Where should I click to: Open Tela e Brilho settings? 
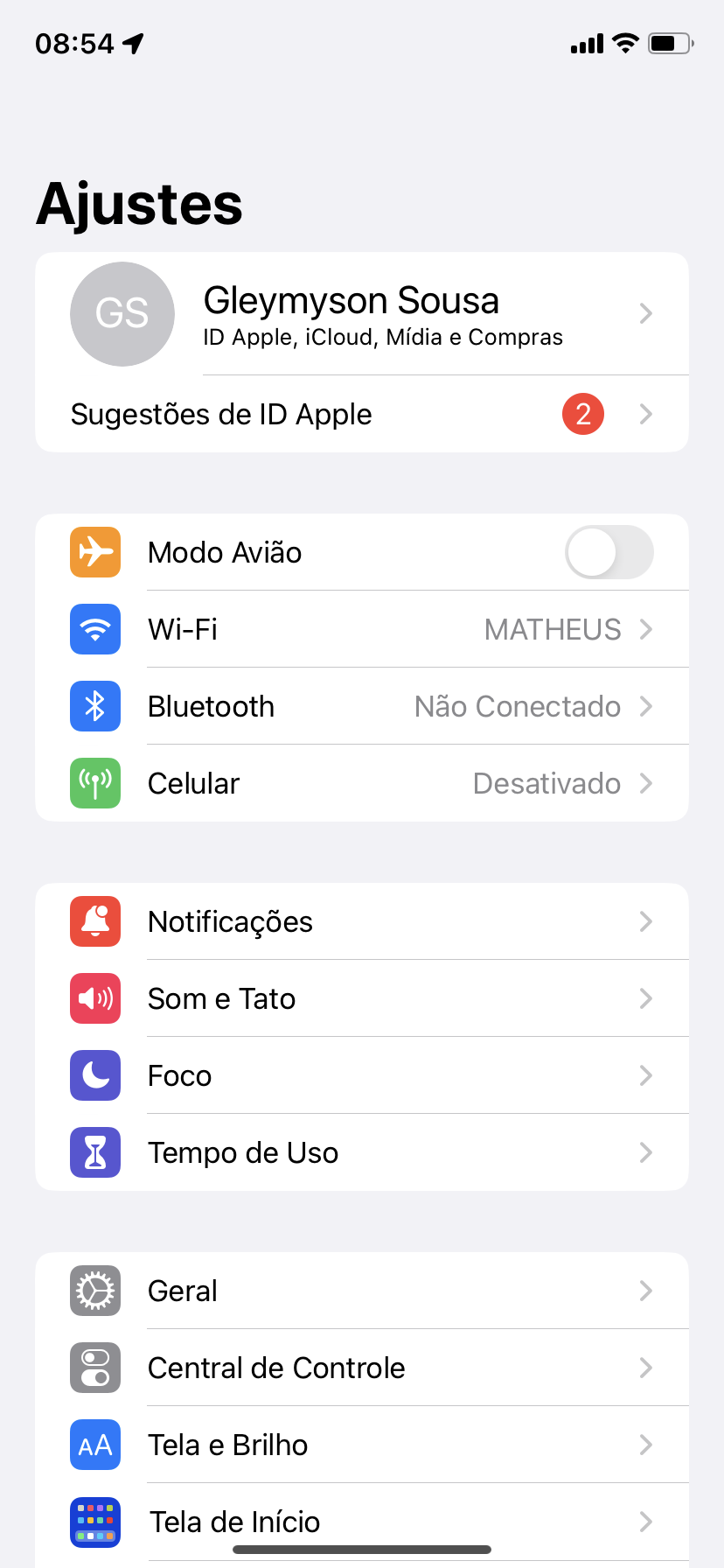click(x=362, y=1445)
